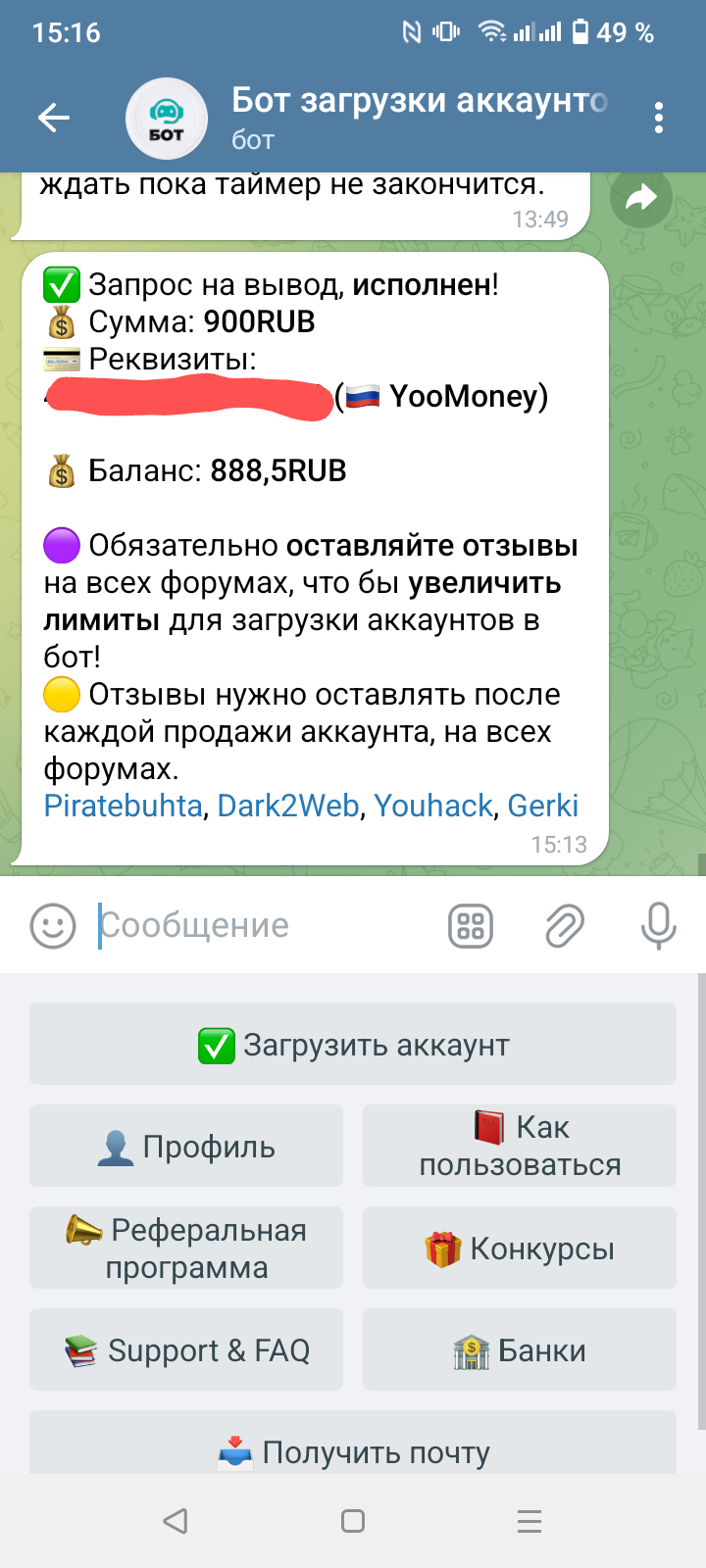This screenshot has height=1568, width=706.
Task: Open the Piratebuhta link
Action: coord(123,806)
